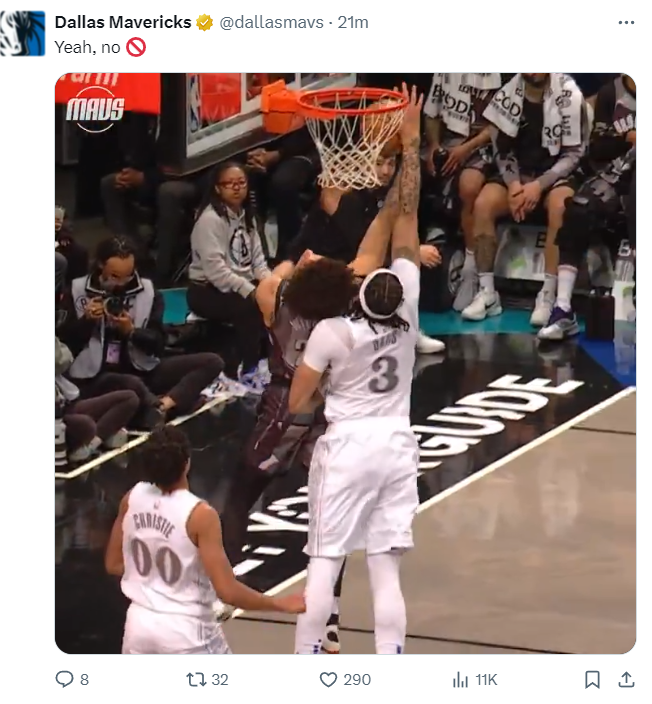Open the post's three-dot overflow menu
Image resolution: width=652 pixels, height=704 pixels.
pos(626,22)
